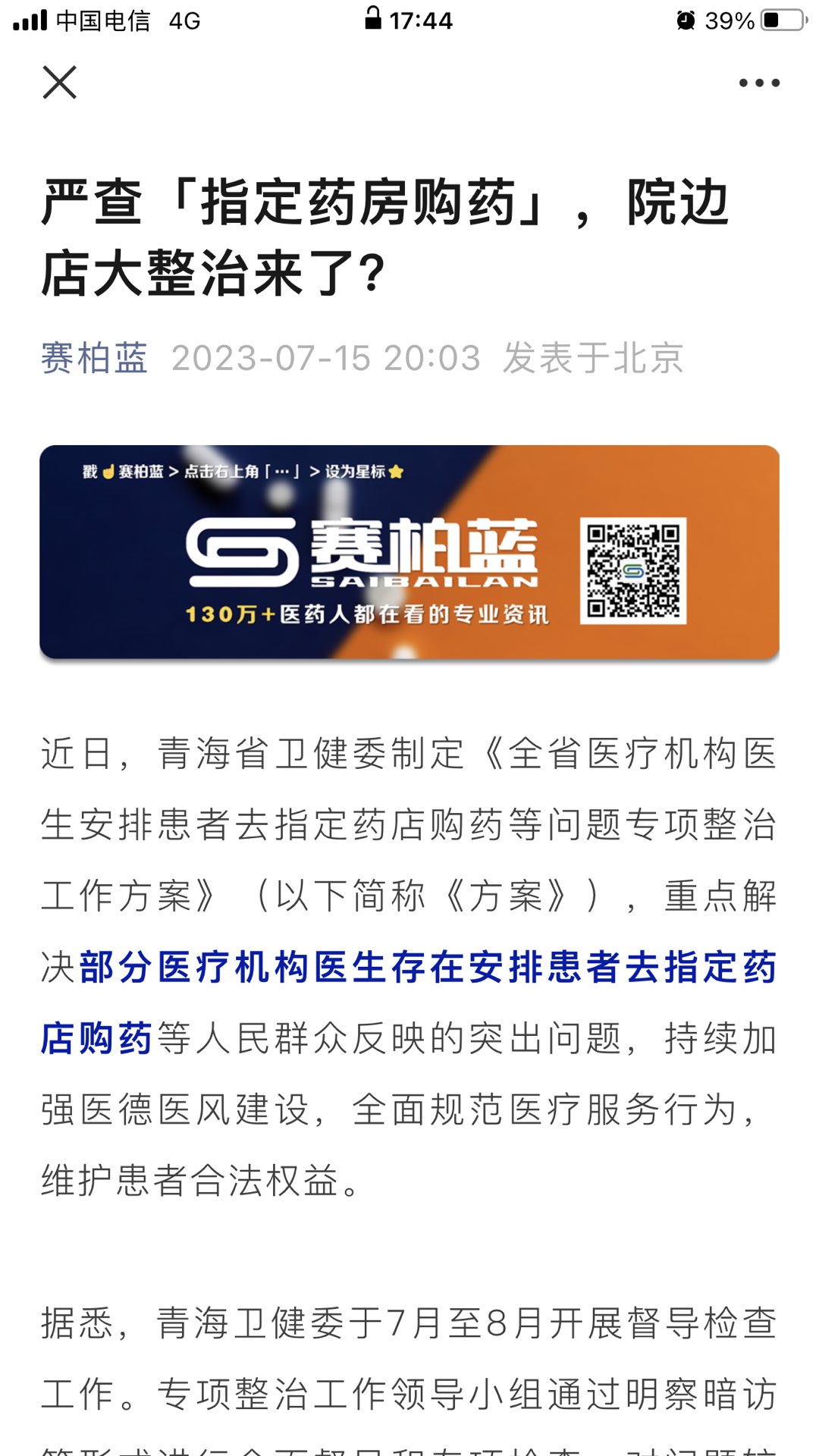Open the 赛柏蓝 banner image
This screenshot has height=1456, width=819.
pyautogui.click(x=409, y=552)
